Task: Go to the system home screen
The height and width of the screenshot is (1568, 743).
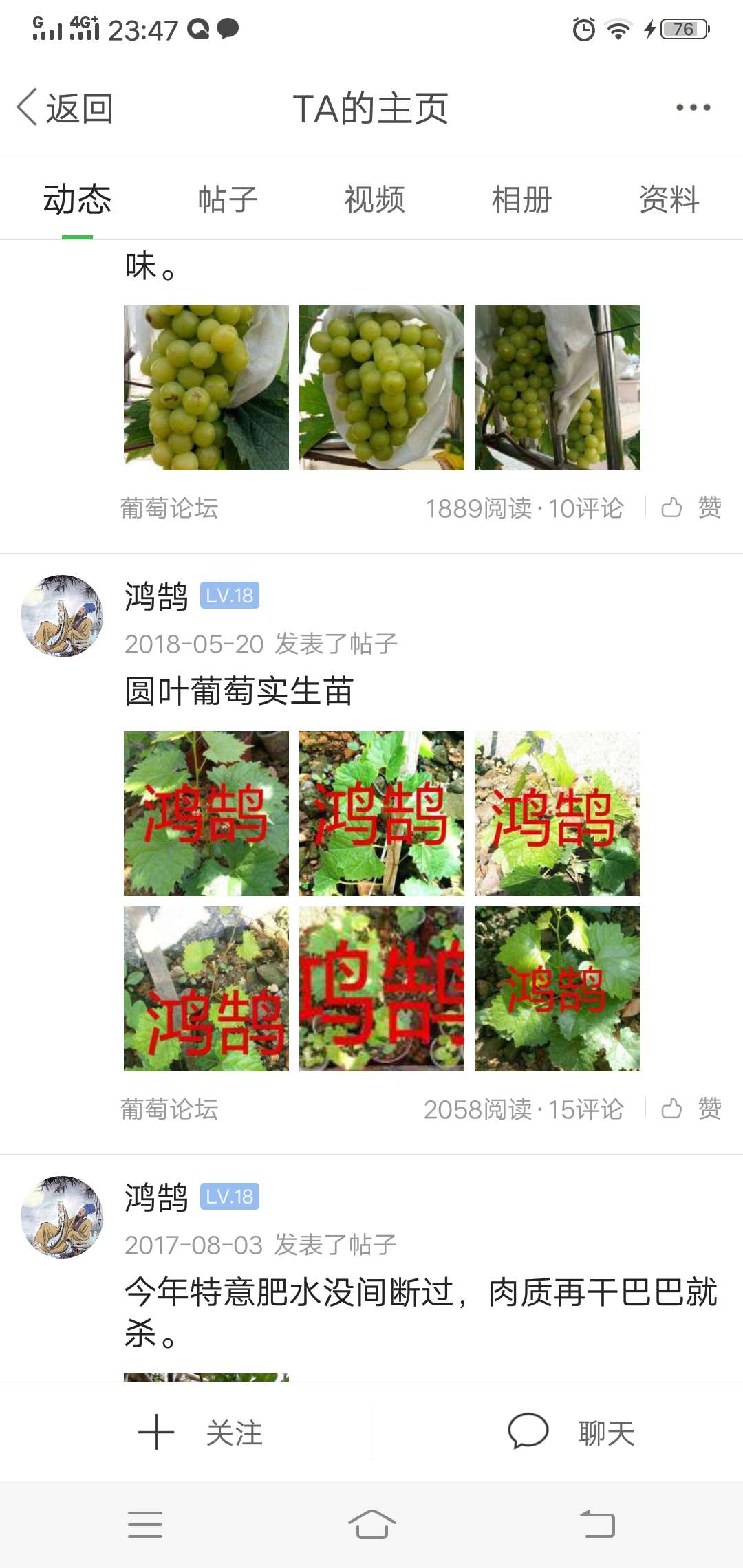Action: point(371,1524)
